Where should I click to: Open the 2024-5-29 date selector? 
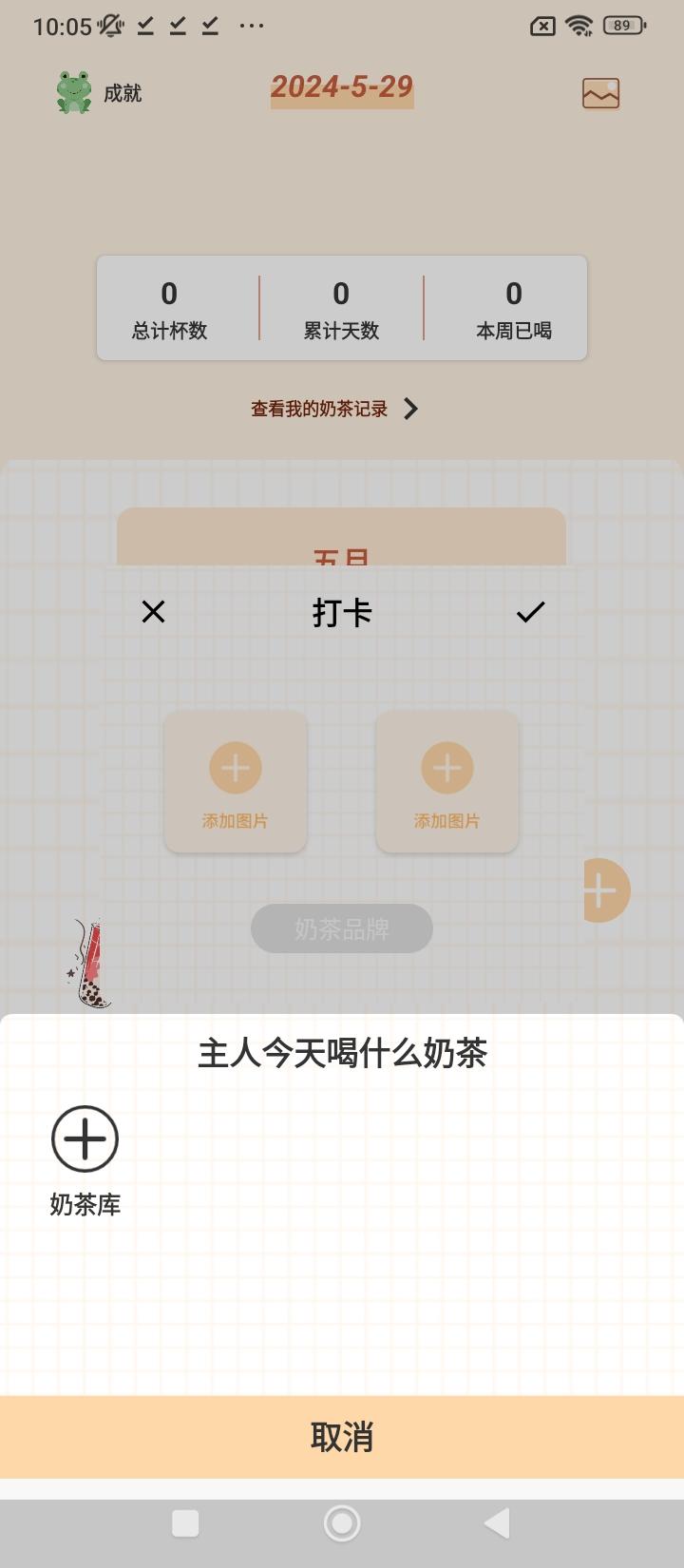point(342,90)
